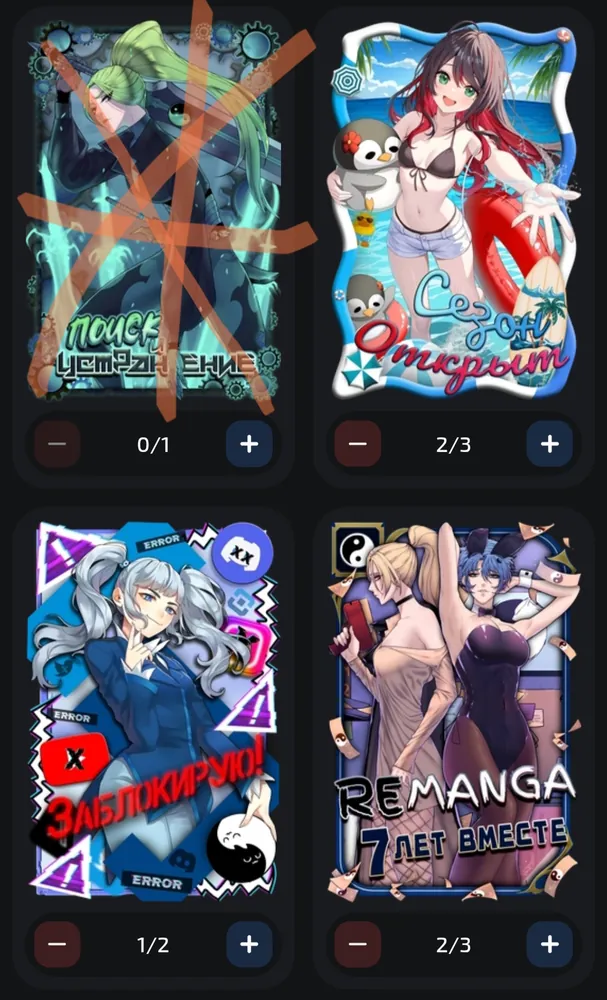Screen dimensions: 607x1000
Task: Increase count of the «Поиск и устранение» card
Action: 249,444
